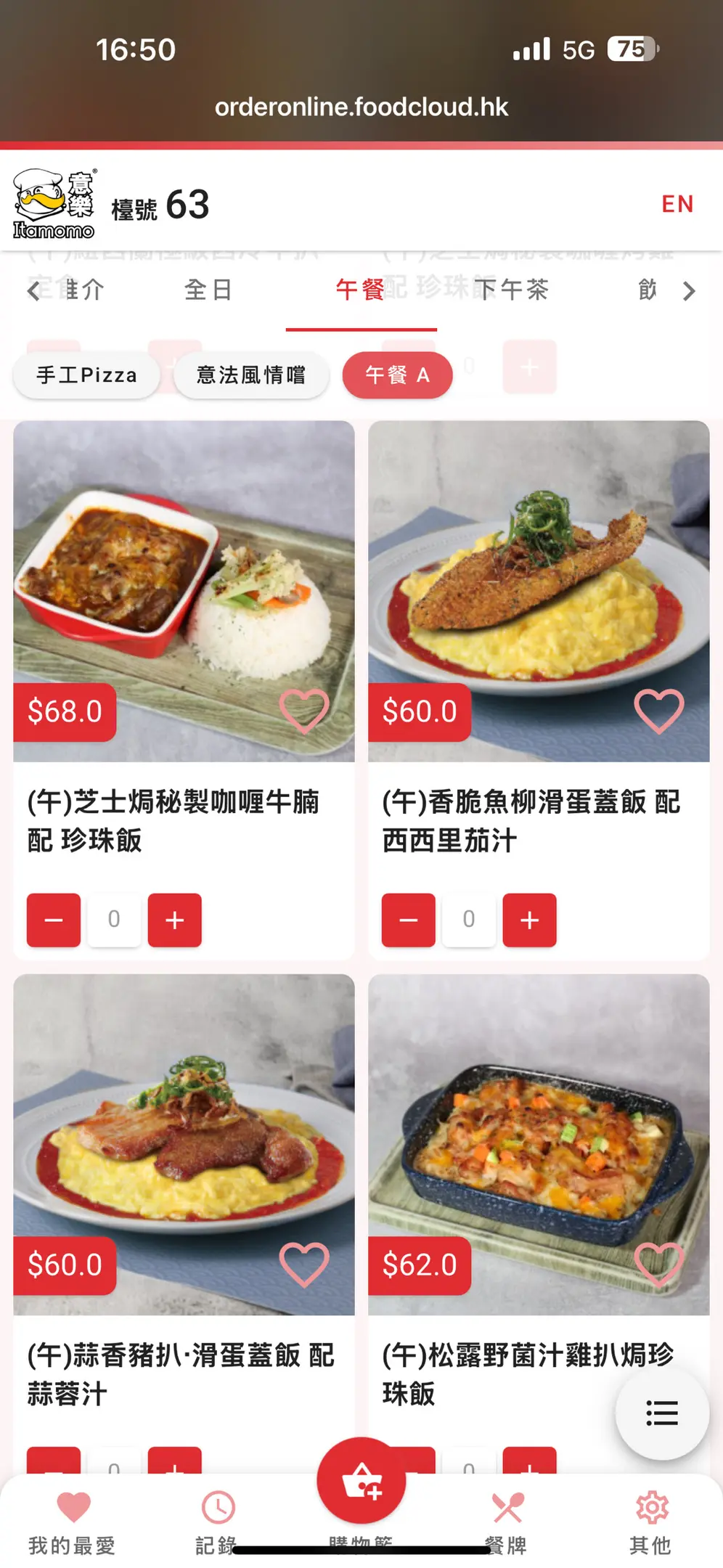Viewport: 723px width, 1568px height.
Task: Open the floating list menu button
Action: click(x=661, y=1413)
